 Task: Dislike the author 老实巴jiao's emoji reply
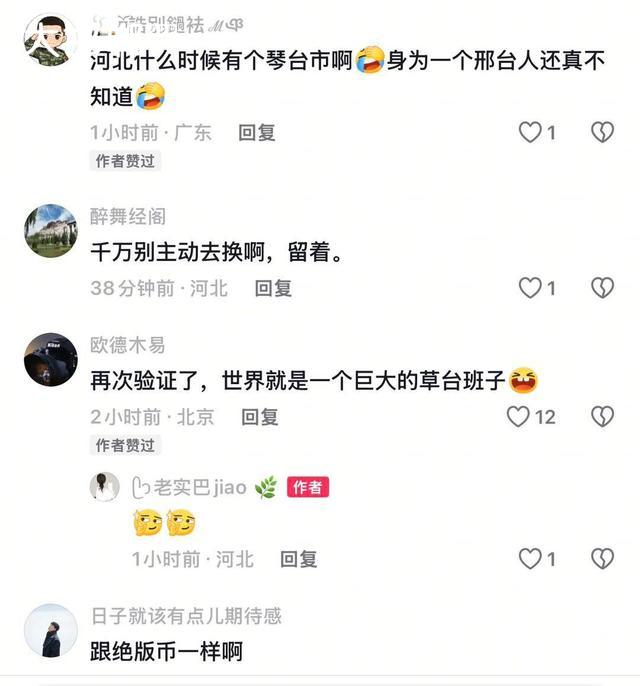[x=602, y=559]
